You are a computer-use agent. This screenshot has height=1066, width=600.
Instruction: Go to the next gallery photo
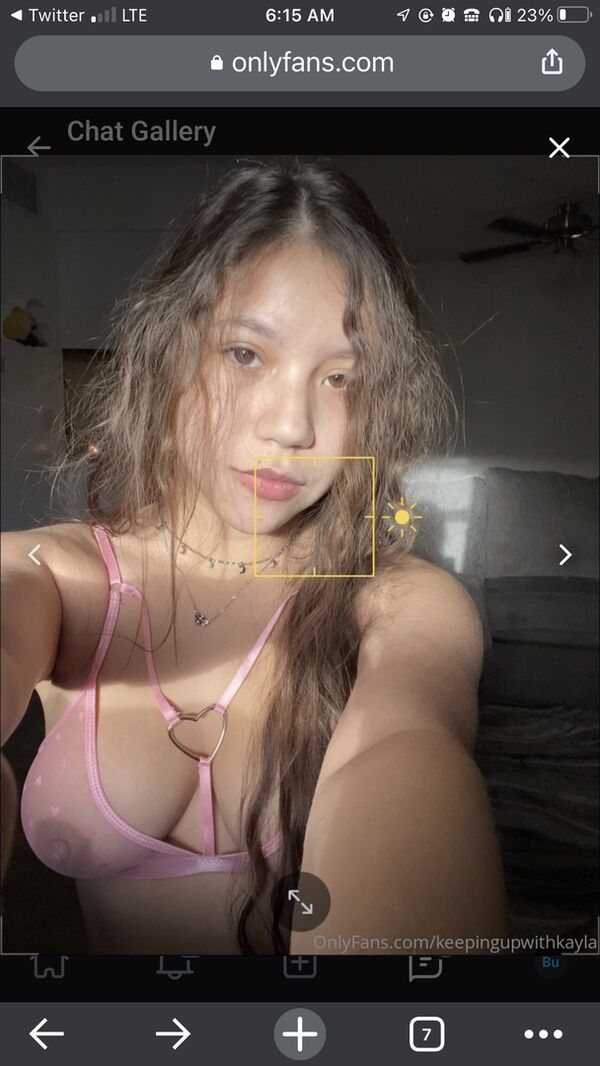[565, 554]
